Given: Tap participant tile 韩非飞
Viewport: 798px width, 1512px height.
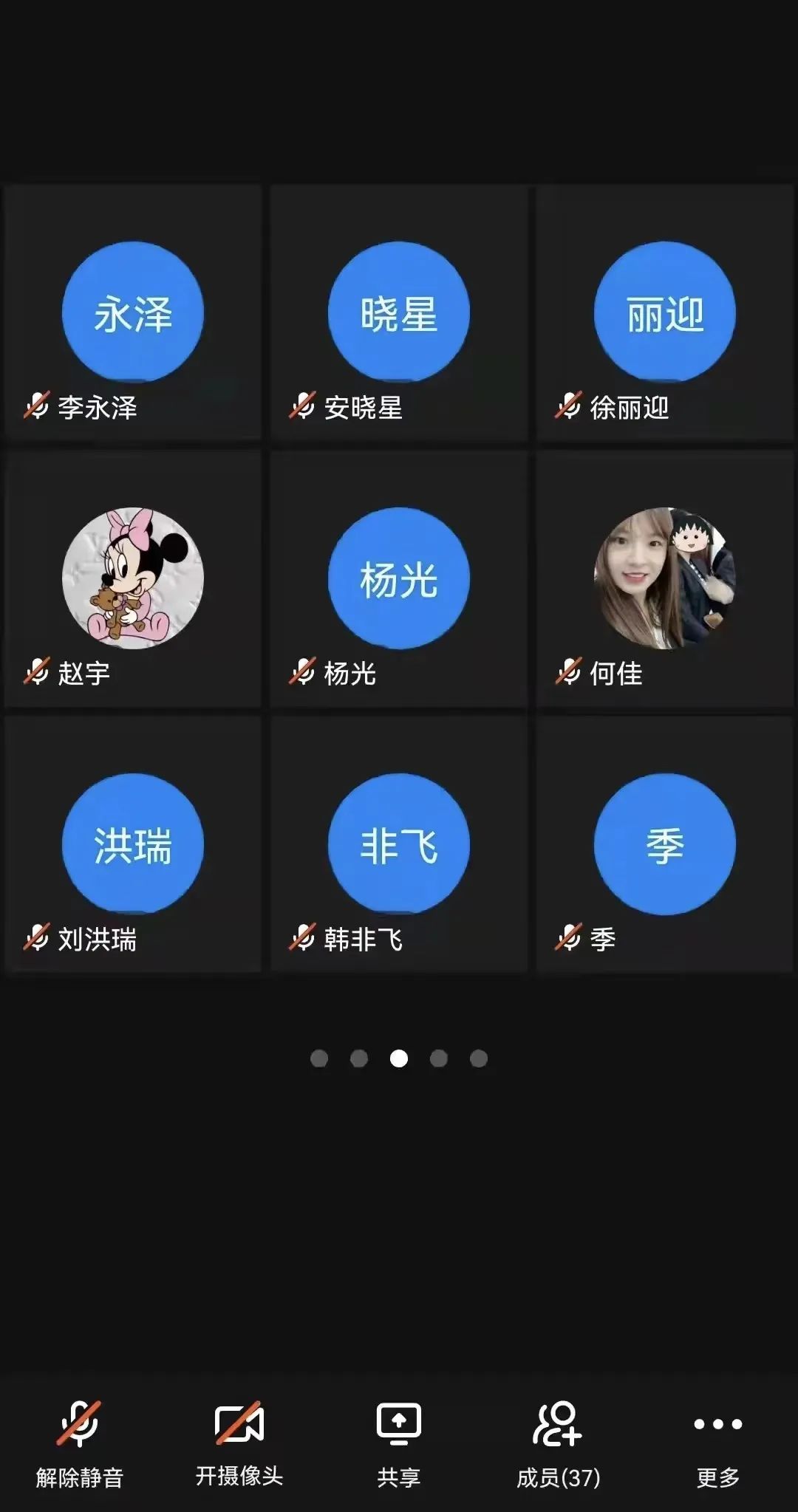Looking at the screenshot, I should (399, 845).
